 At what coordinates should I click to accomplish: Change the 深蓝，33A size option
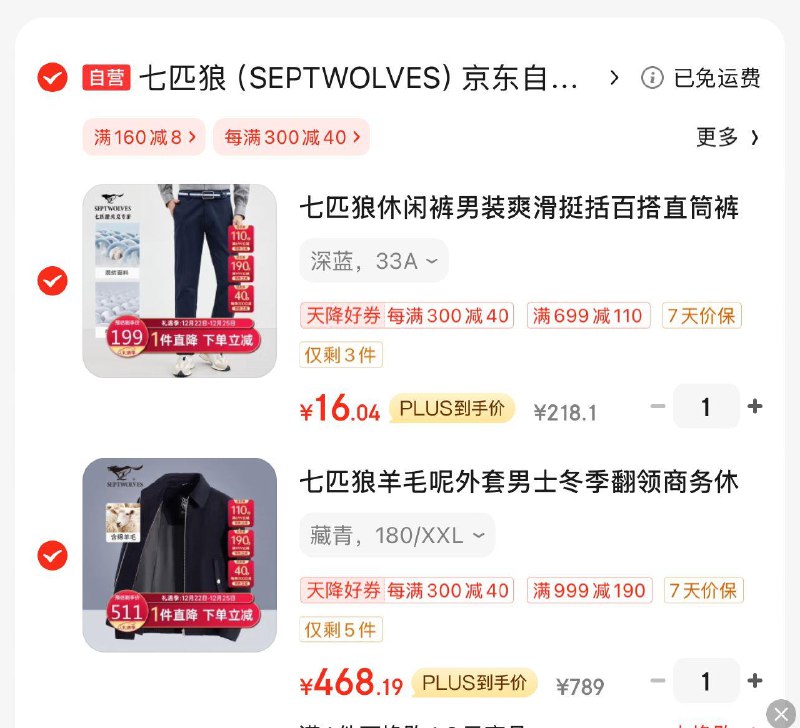(374, 261)
